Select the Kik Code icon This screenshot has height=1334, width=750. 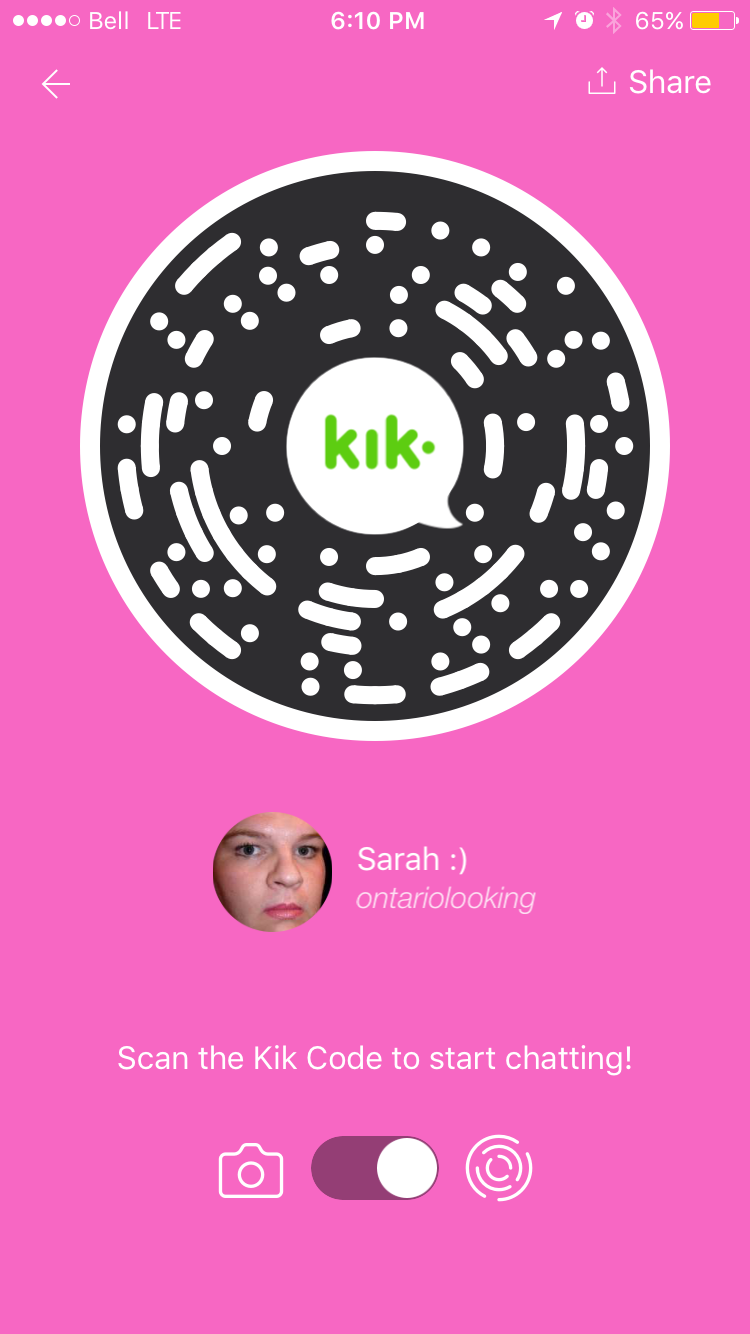pos(499,1168)
